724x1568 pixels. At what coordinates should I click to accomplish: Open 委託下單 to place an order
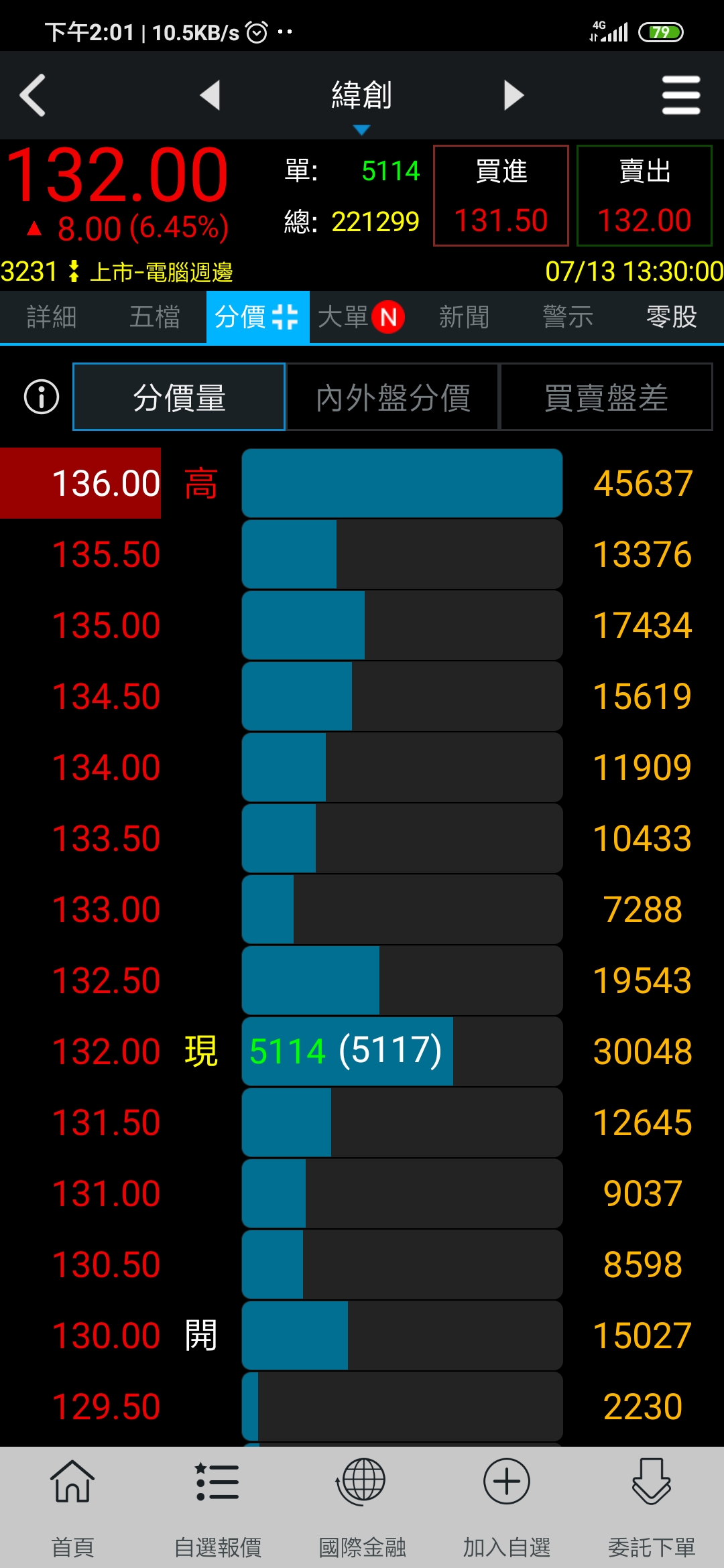tap(652, 1508)
